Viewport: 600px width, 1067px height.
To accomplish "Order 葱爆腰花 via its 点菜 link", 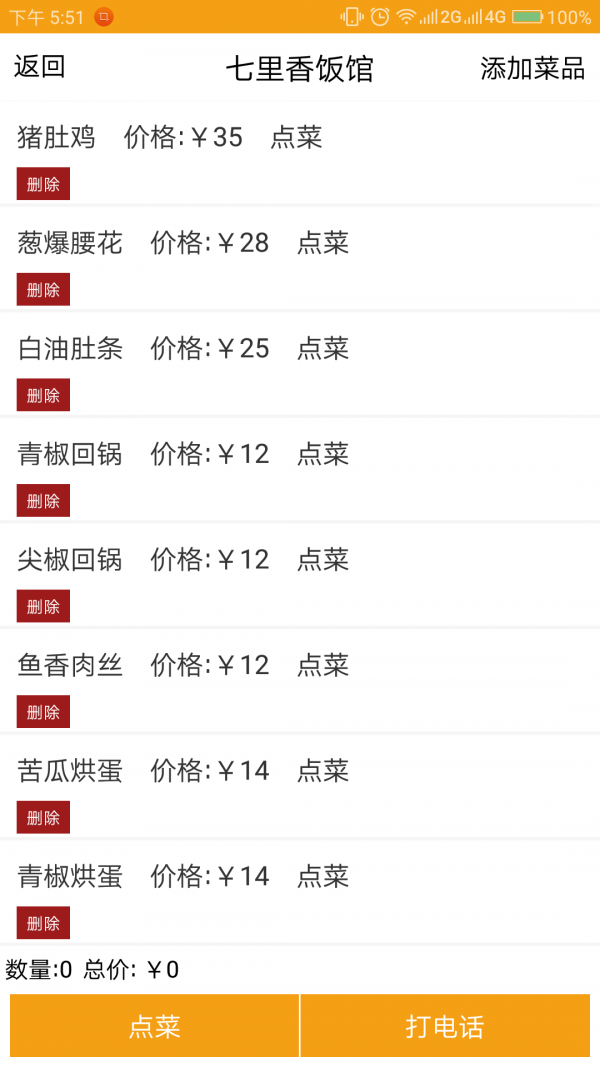I will coord(323,242).
